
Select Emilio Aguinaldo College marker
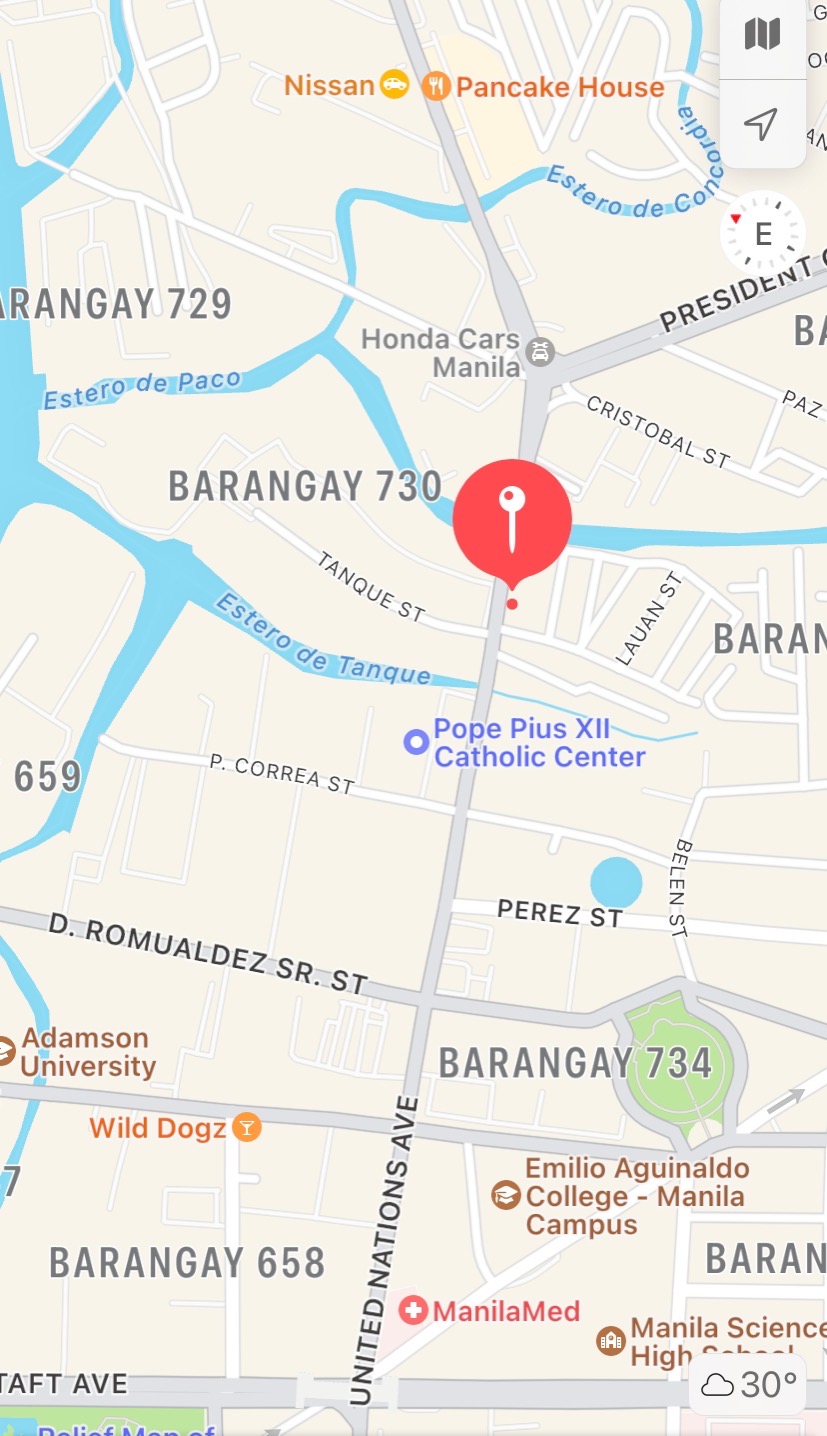click(506, 1195)
